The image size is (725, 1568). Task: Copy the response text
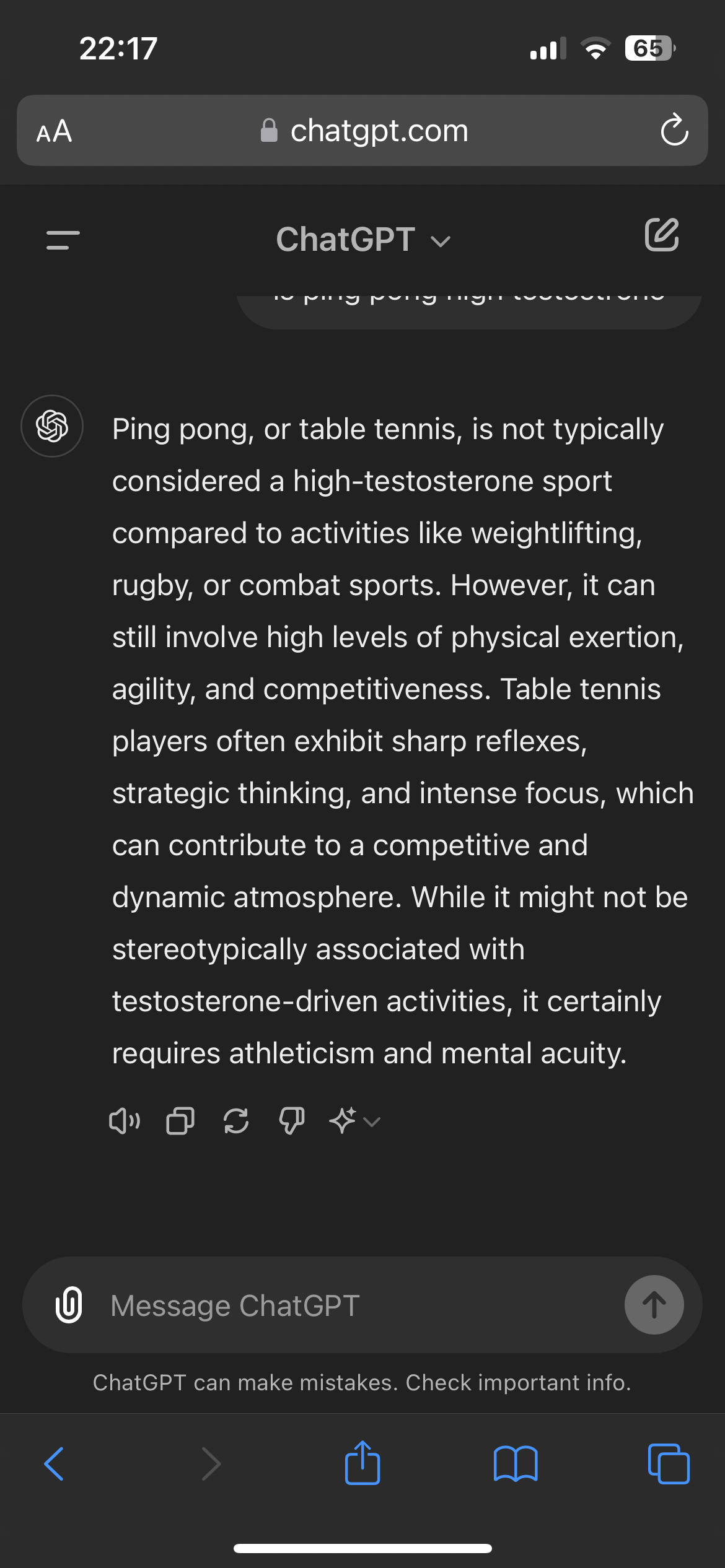(180, 1121)
